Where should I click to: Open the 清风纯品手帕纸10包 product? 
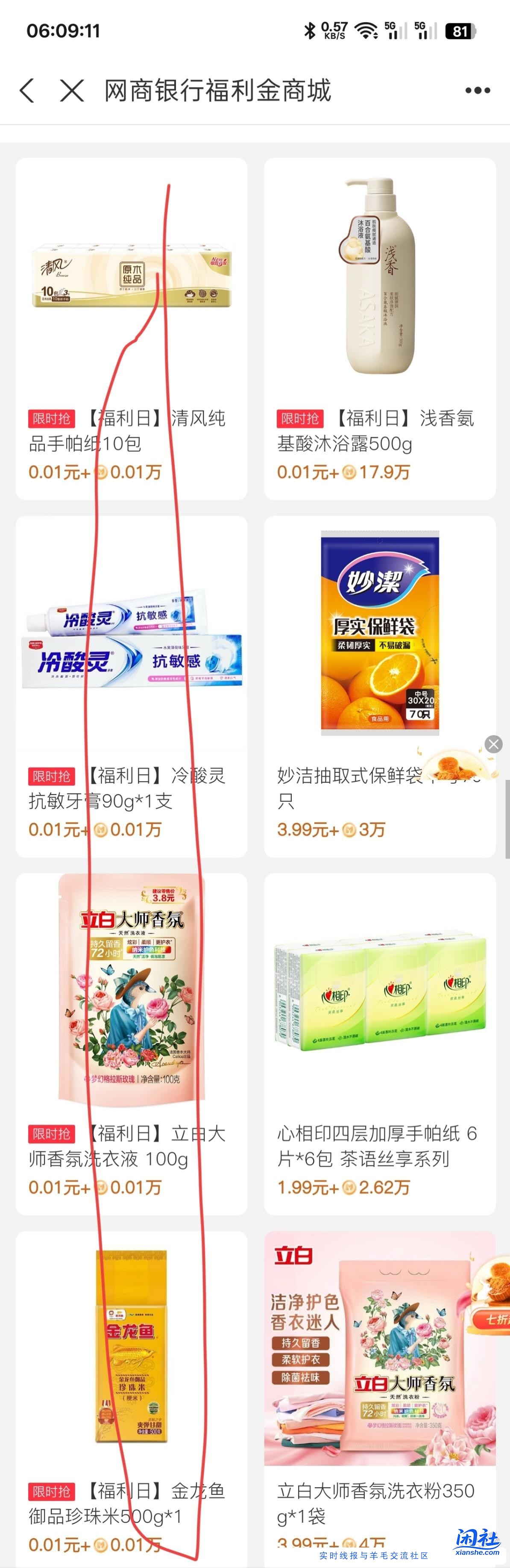tap(131, 329)
